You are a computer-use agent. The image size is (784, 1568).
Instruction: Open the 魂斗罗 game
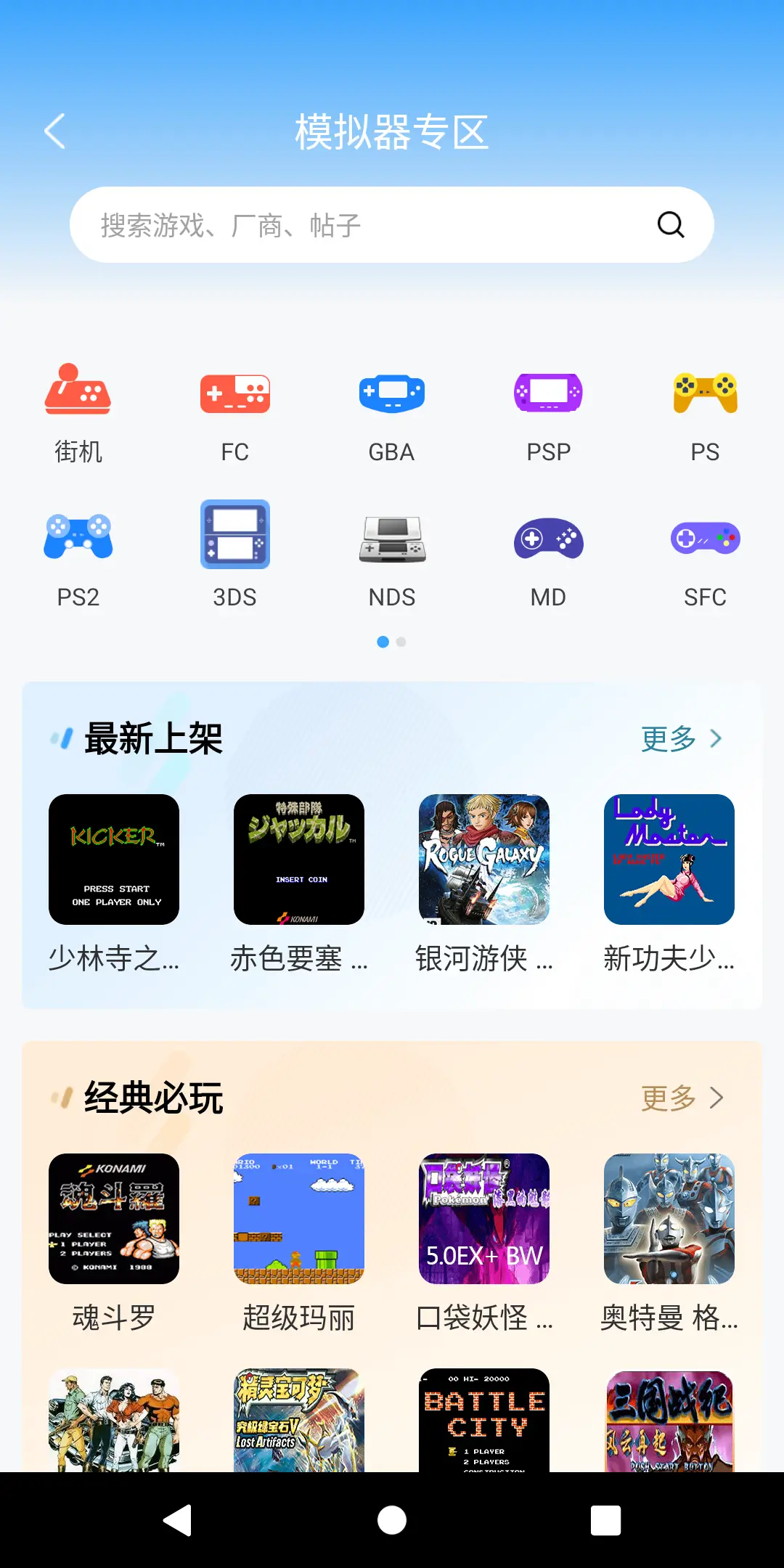[114, 1220]
